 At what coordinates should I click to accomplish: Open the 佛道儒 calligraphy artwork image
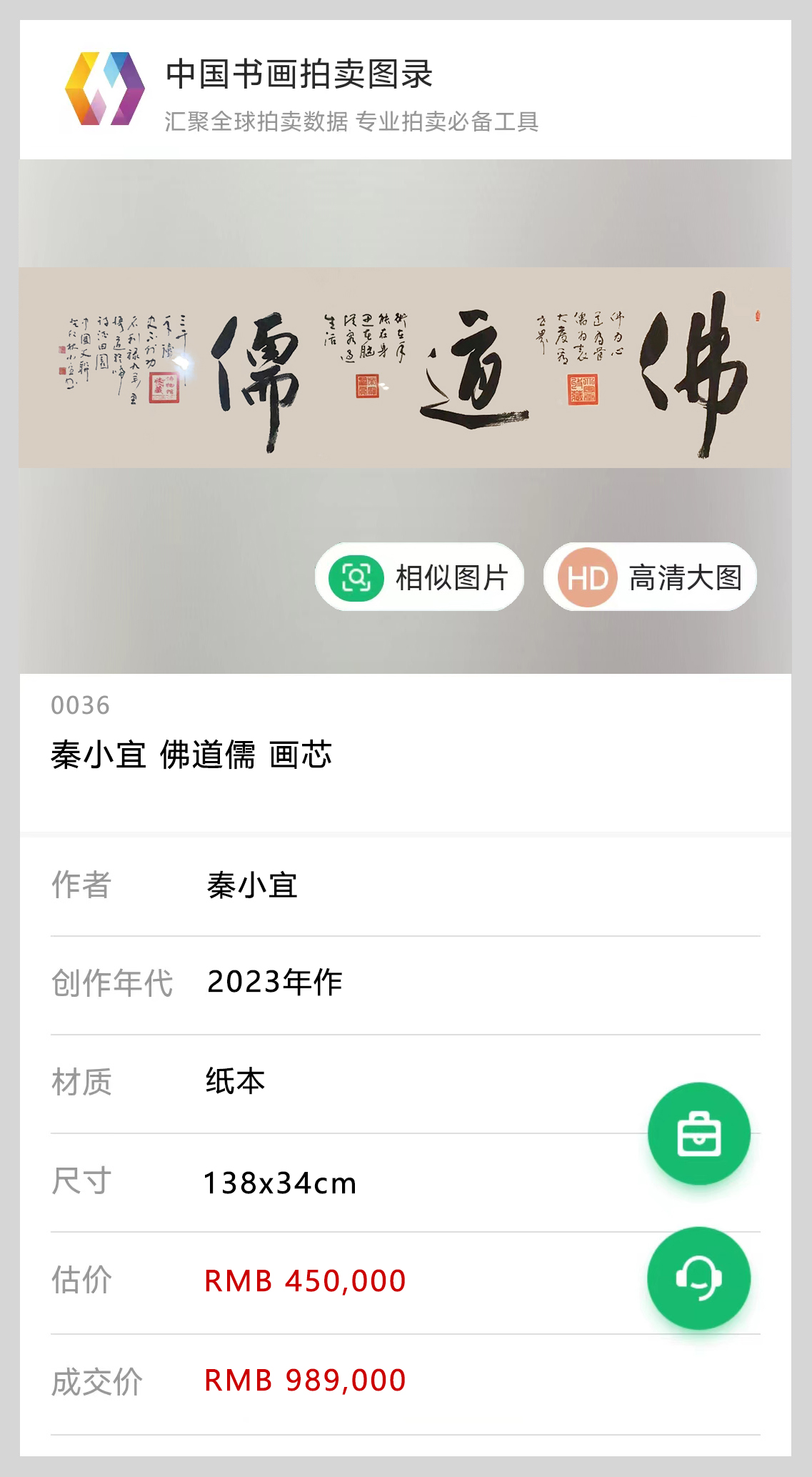coord(405,367)
